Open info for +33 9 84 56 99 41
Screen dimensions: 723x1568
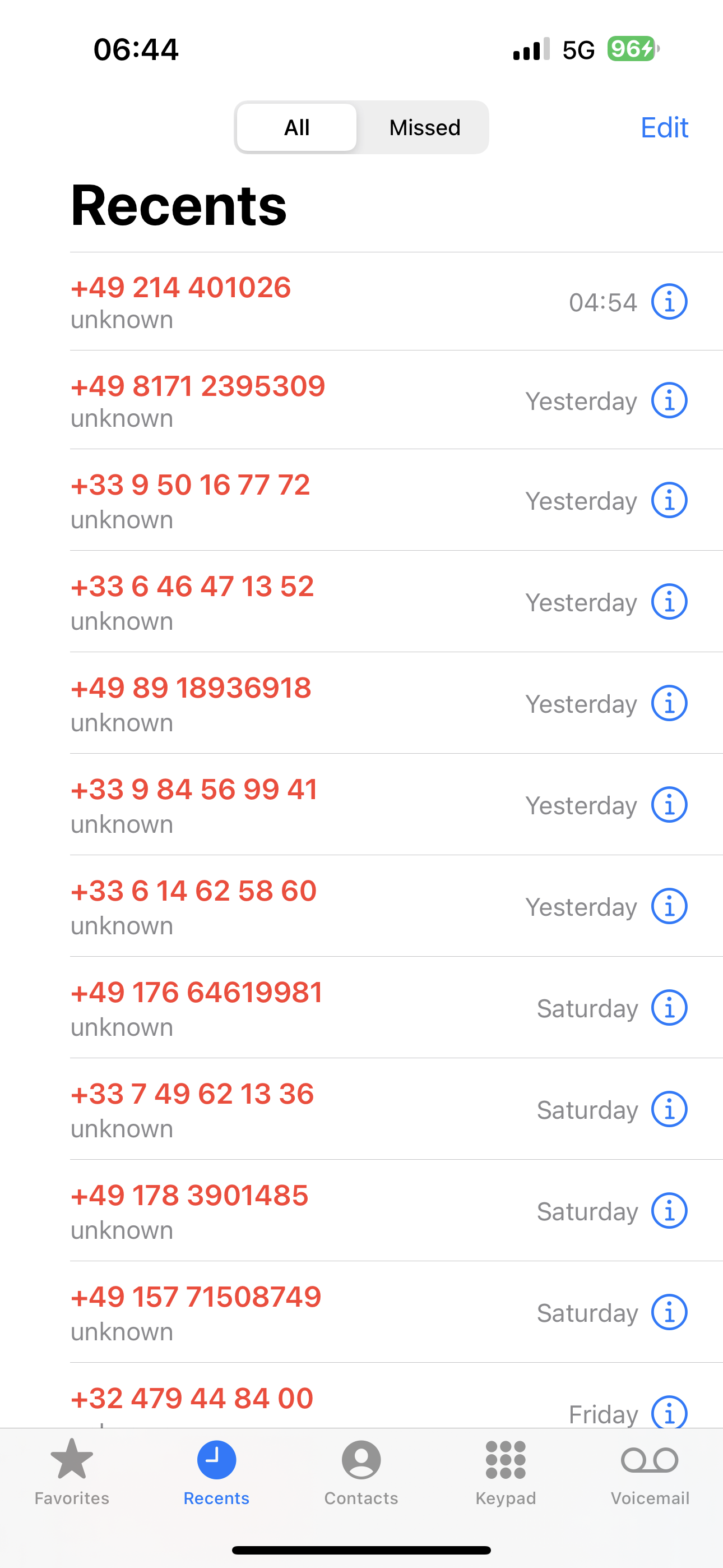669,805
